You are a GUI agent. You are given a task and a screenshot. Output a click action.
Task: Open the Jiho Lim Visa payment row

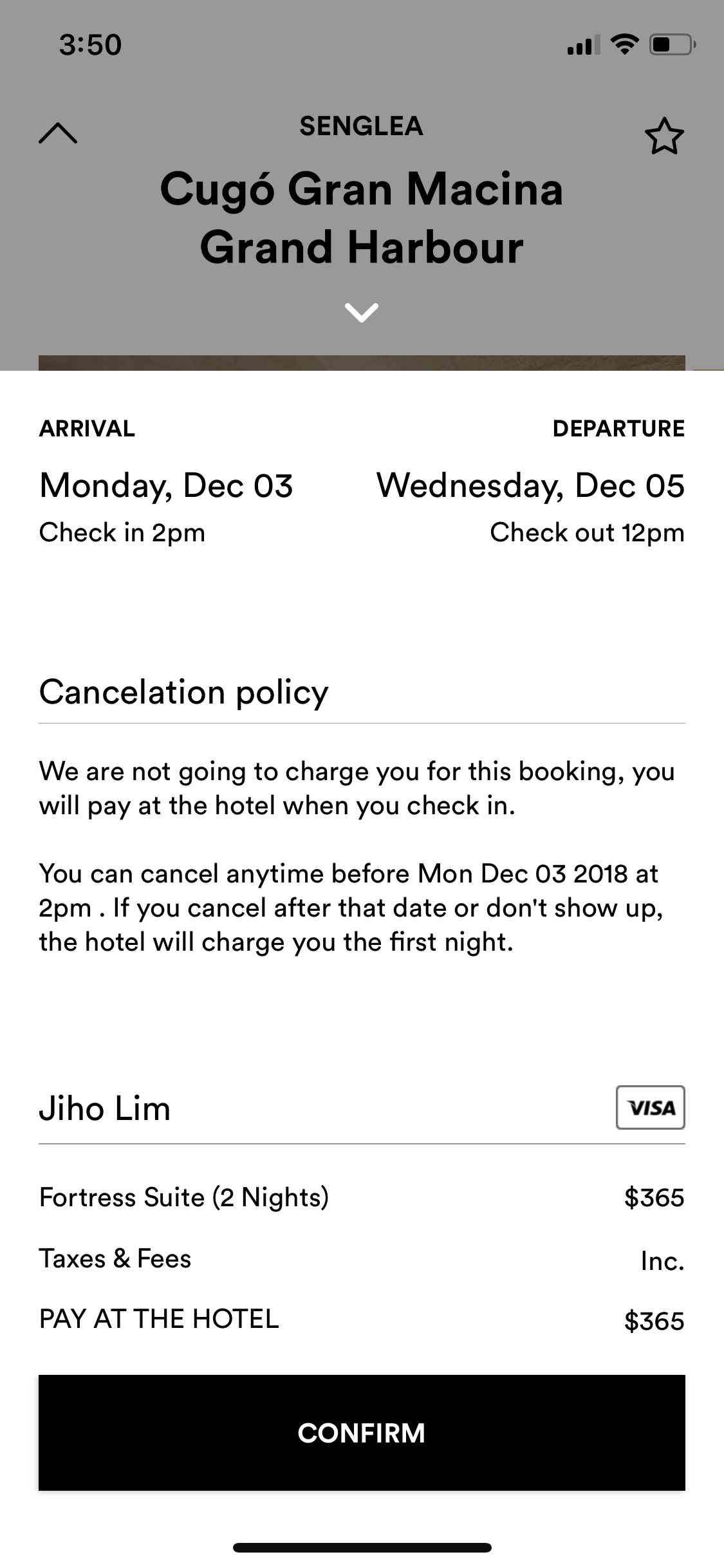tap(362, 1108)
